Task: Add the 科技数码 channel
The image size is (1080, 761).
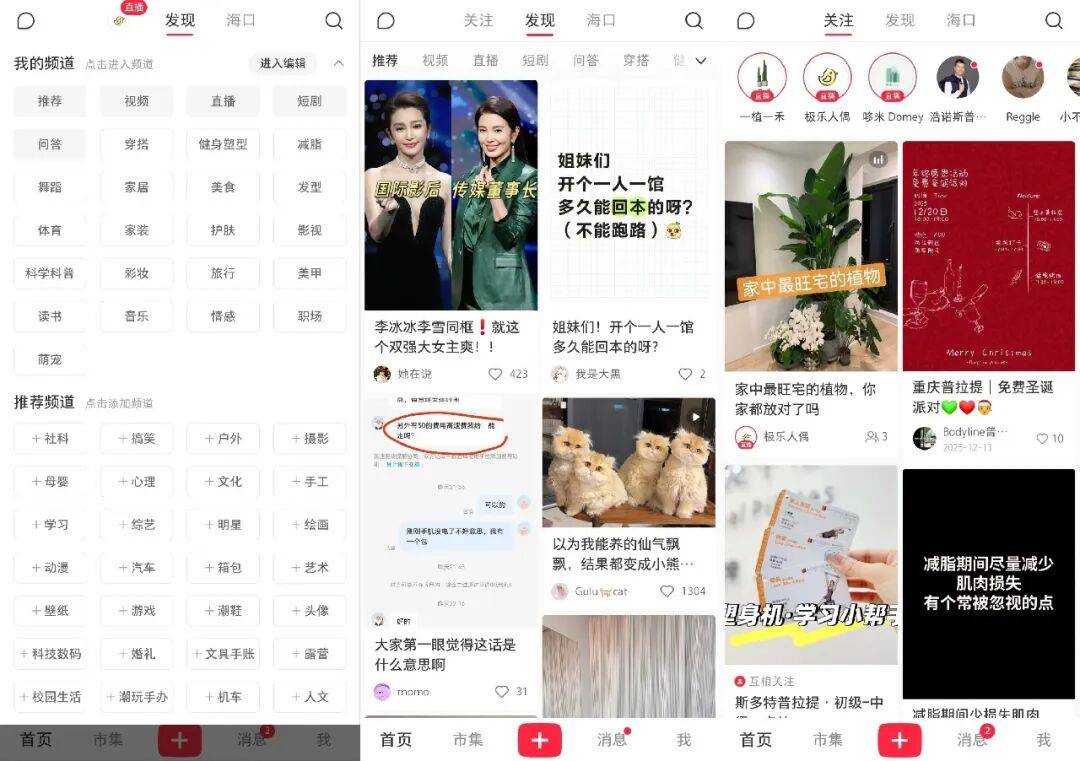Action: pos(49,653)
